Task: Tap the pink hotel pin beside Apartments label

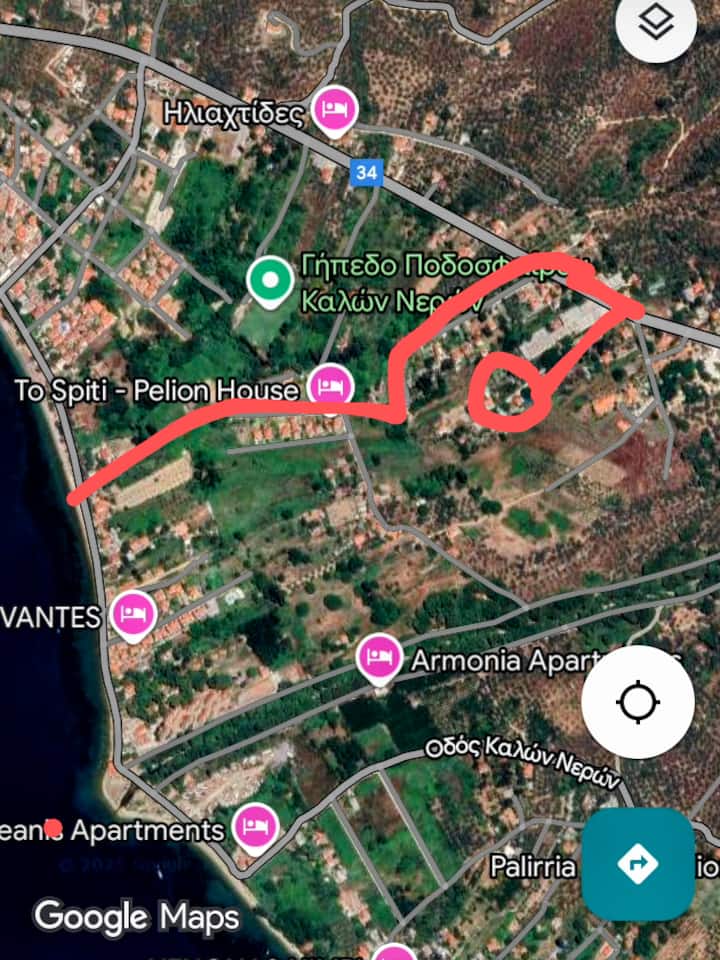Action: 255,826
